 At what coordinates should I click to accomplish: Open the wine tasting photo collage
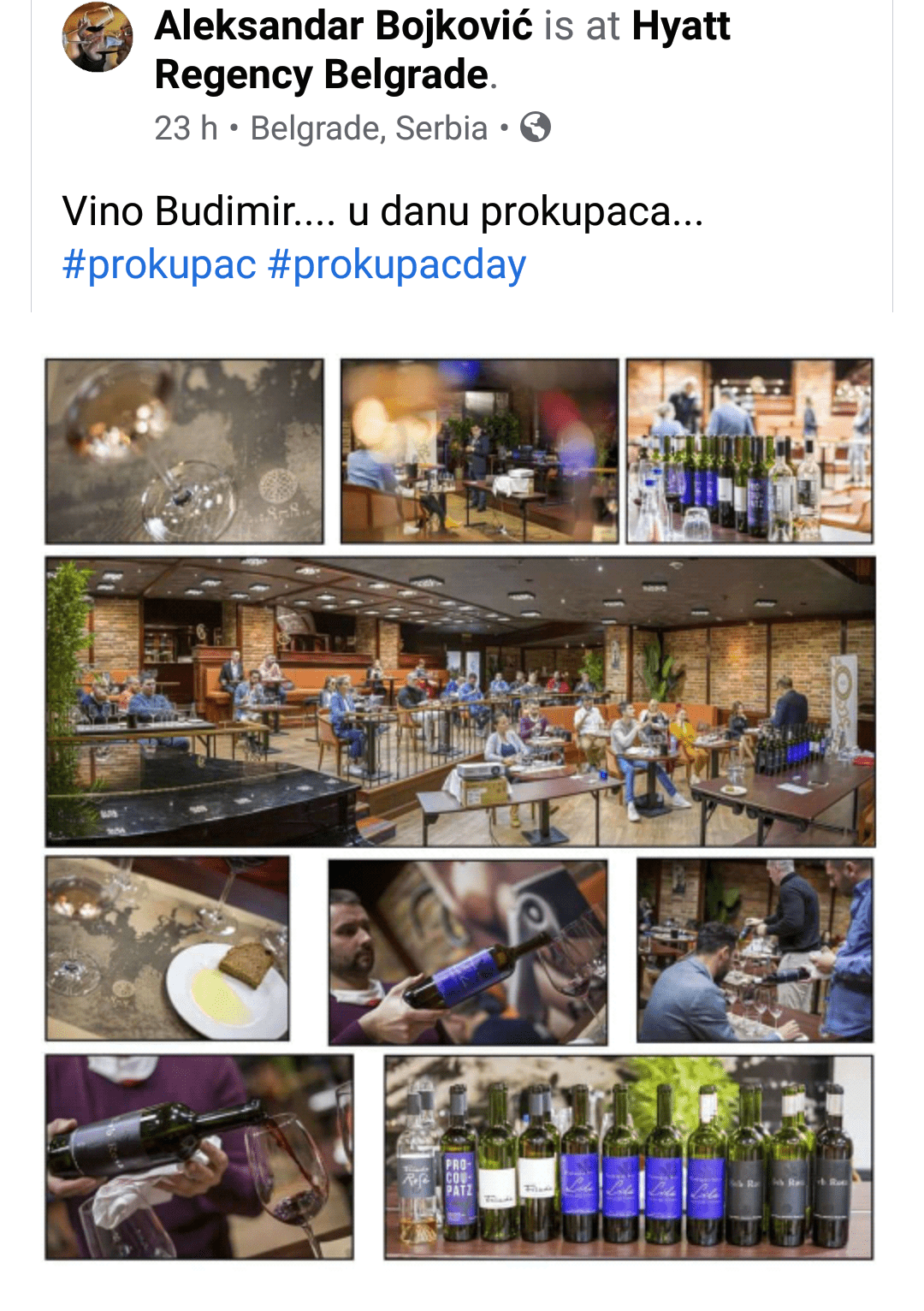click(x=460, y=808)
